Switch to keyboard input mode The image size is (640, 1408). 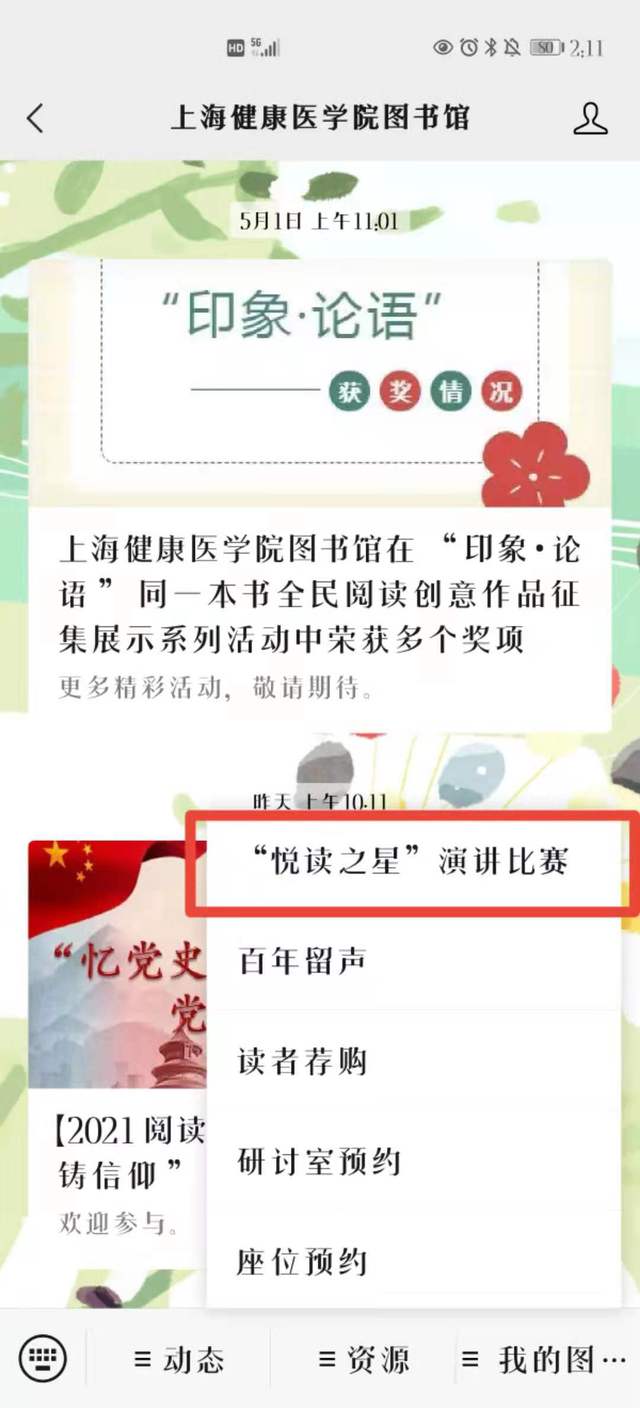(42, 1359)
